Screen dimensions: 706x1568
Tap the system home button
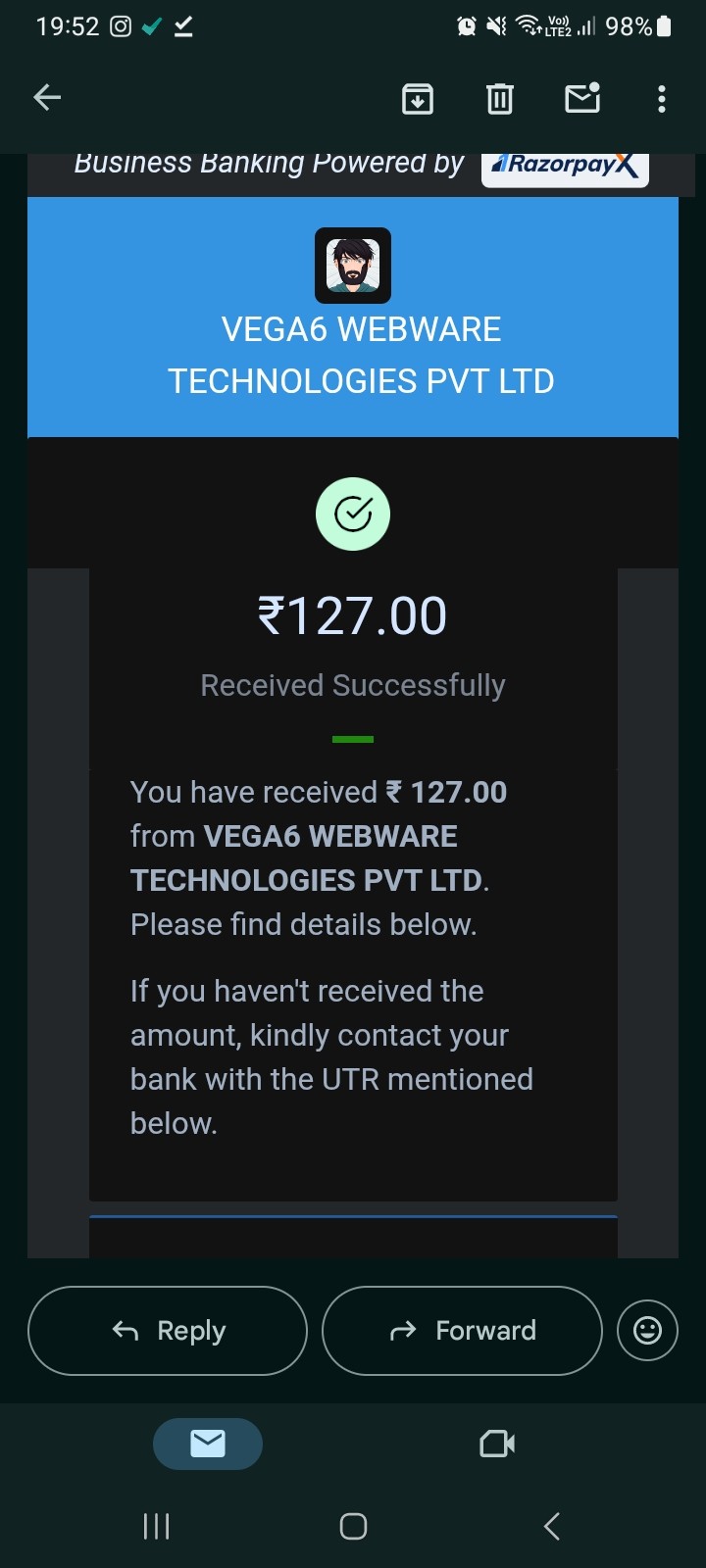click(x=353, y=1526)
